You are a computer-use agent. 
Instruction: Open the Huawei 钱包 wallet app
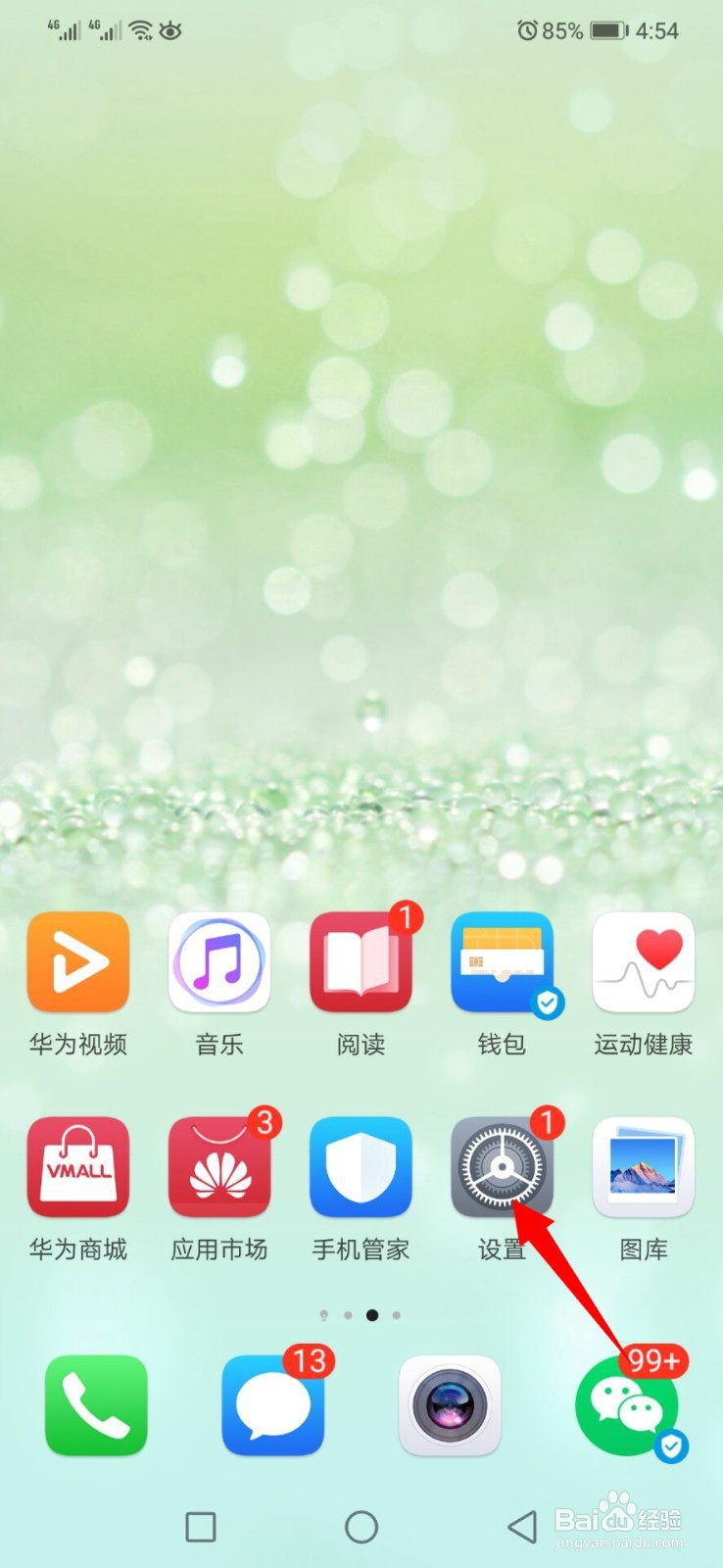(x=503, y=961)
